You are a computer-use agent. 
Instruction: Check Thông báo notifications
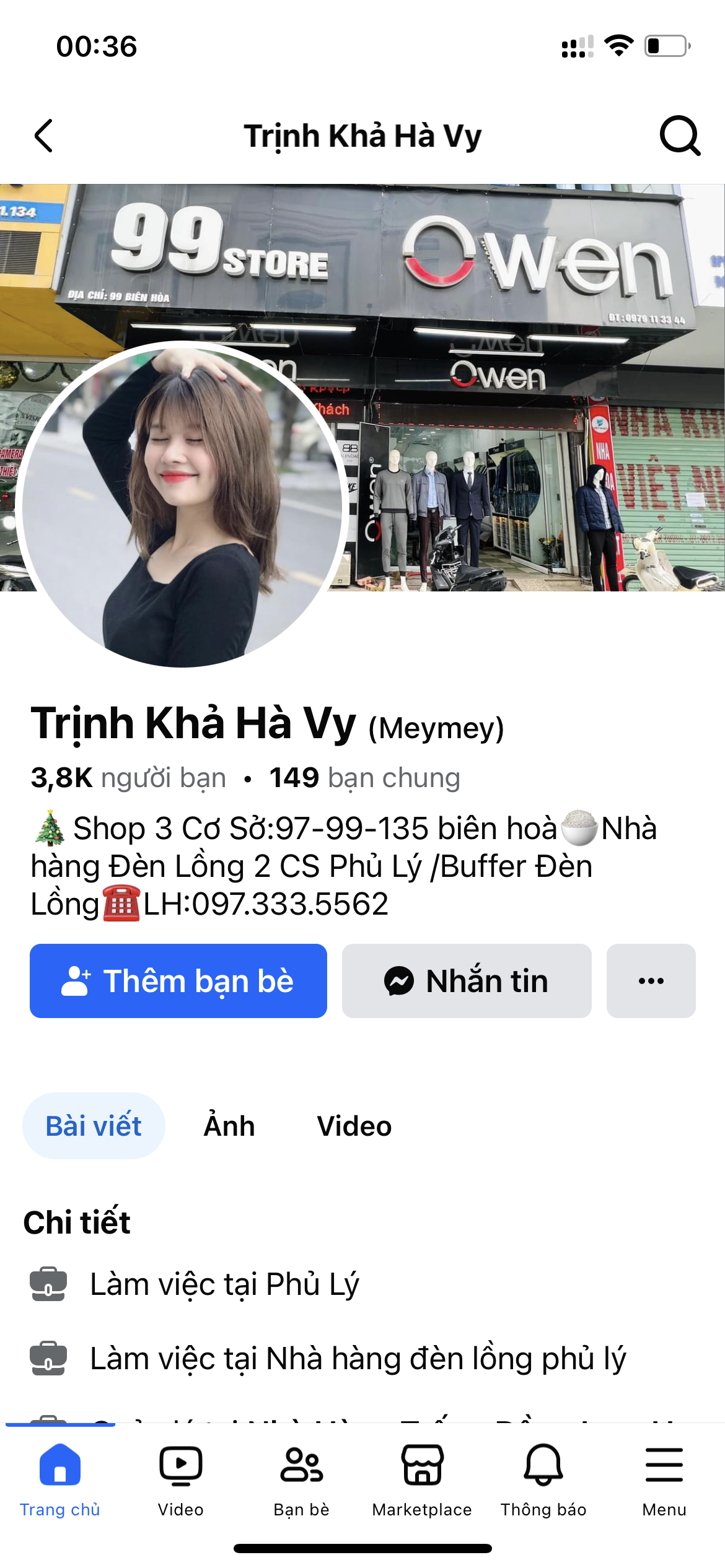(543, 1480)
